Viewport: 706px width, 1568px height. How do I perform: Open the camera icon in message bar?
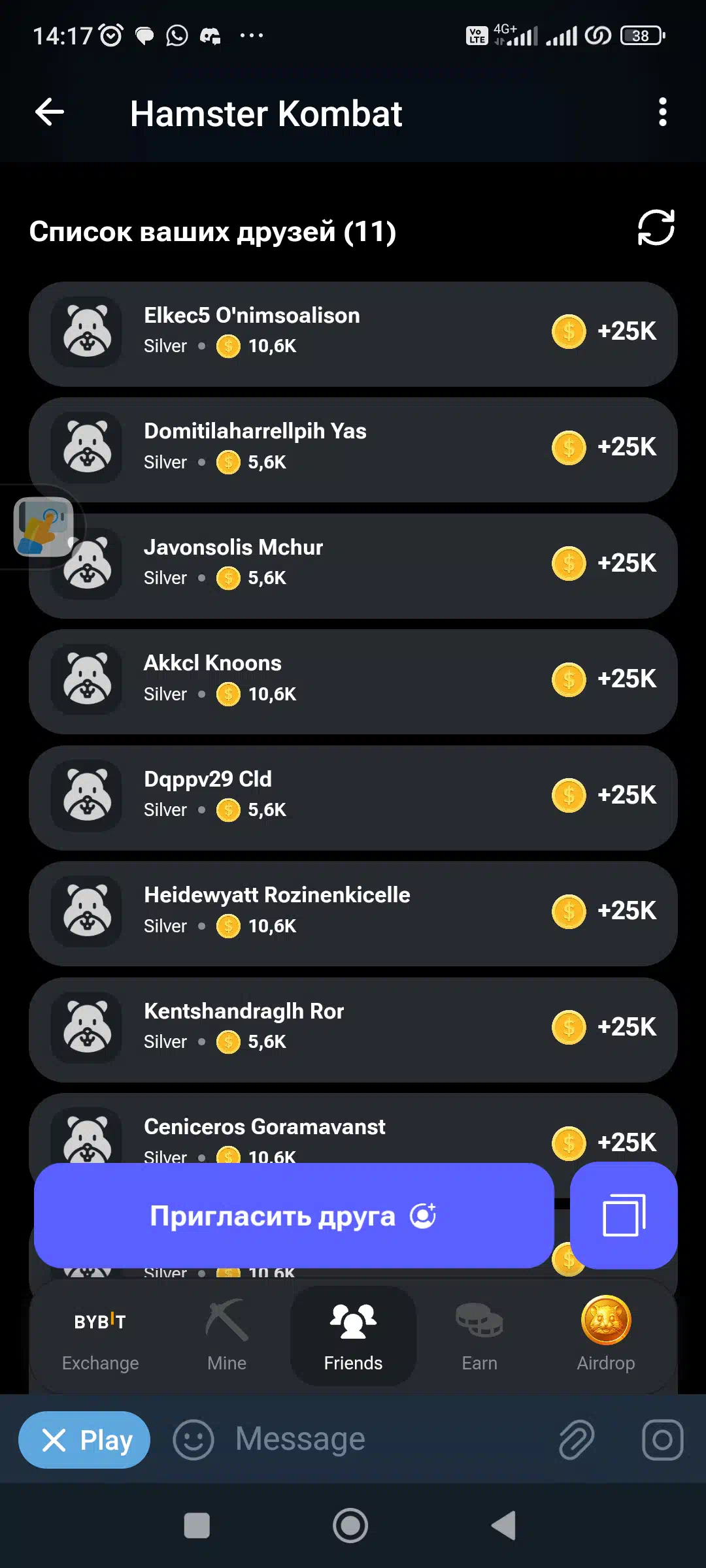pos(662,1440)
